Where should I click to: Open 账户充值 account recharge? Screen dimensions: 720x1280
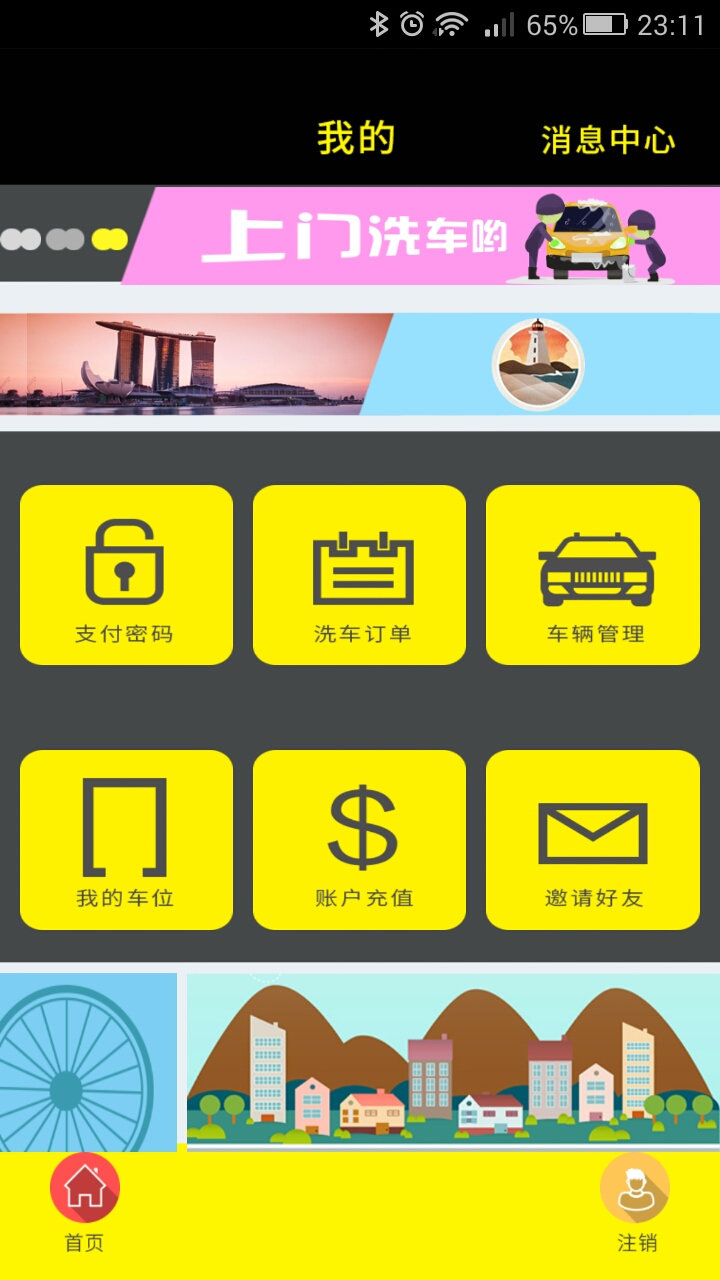(x=360, y=840)
